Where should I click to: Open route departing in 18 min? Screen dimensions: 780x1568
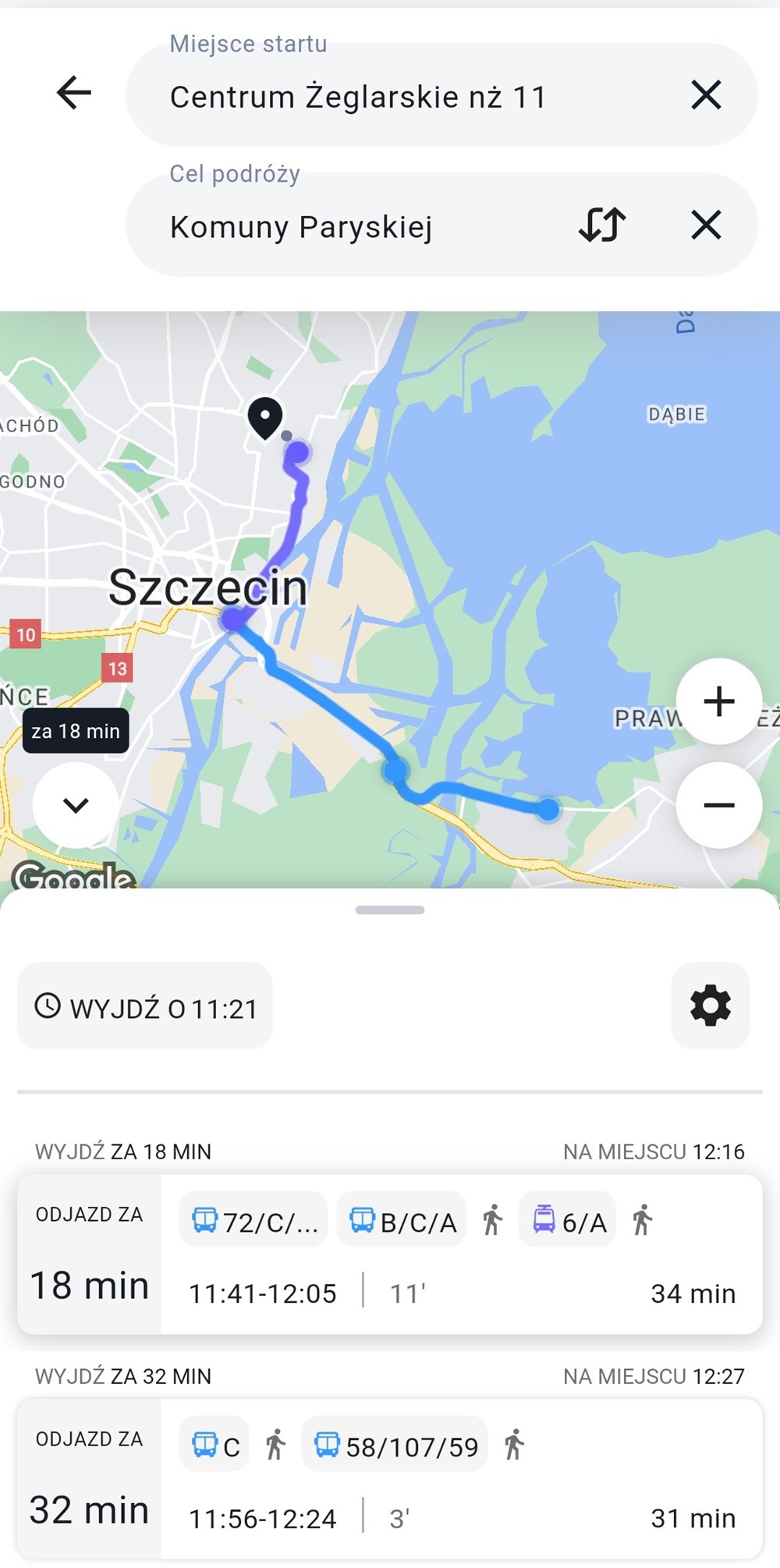pyautogui.click(x=390, y=1254)
